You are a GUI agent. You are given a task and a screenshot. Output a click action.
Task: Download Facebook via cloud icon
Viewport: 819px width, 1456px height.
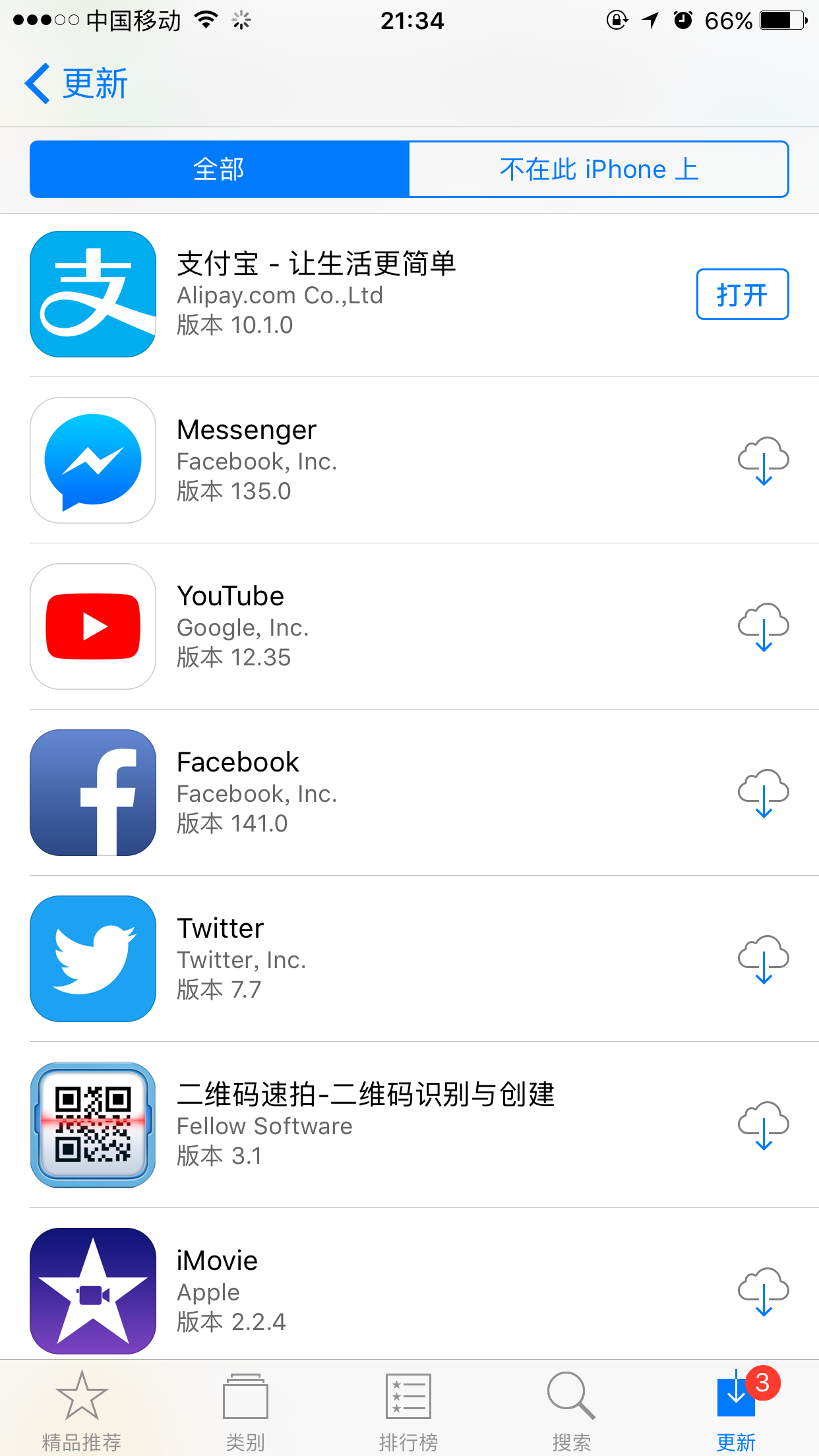(763, 793)
